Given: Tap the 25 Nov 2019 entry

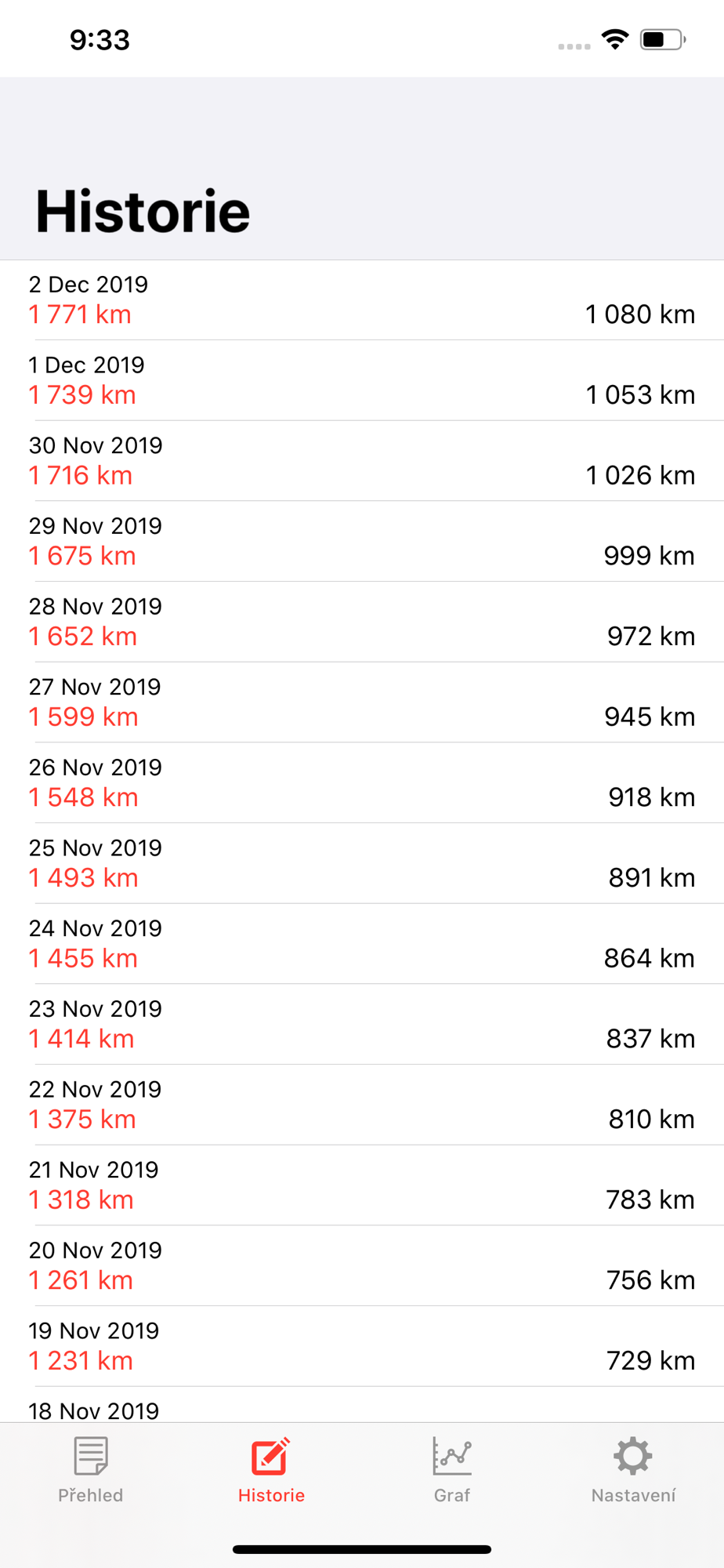Looking at the screenshot, I should [x=362, y=864].
